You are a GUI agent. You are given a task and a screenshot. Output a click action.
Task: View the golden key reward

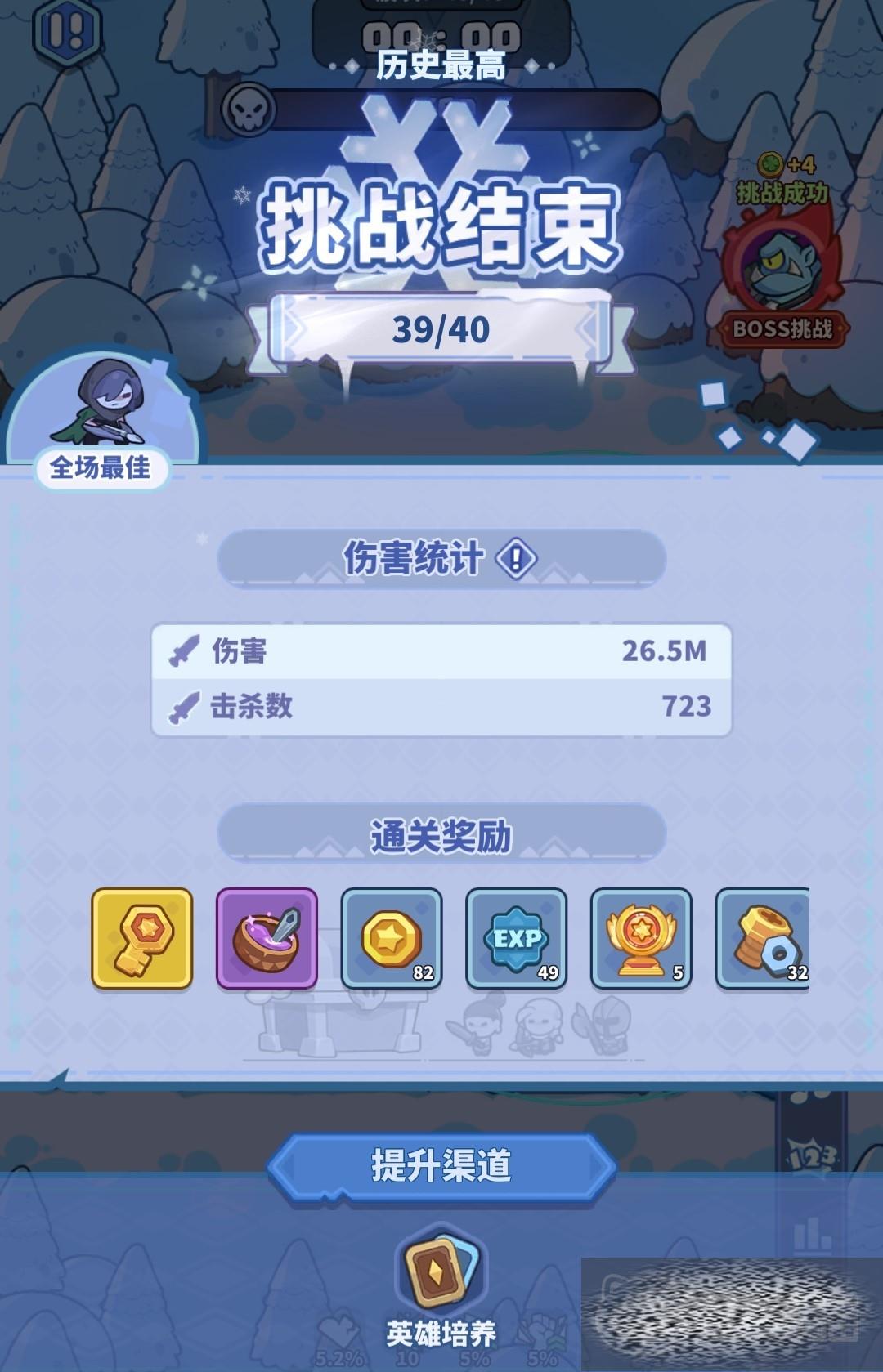(x=142, y=938)
